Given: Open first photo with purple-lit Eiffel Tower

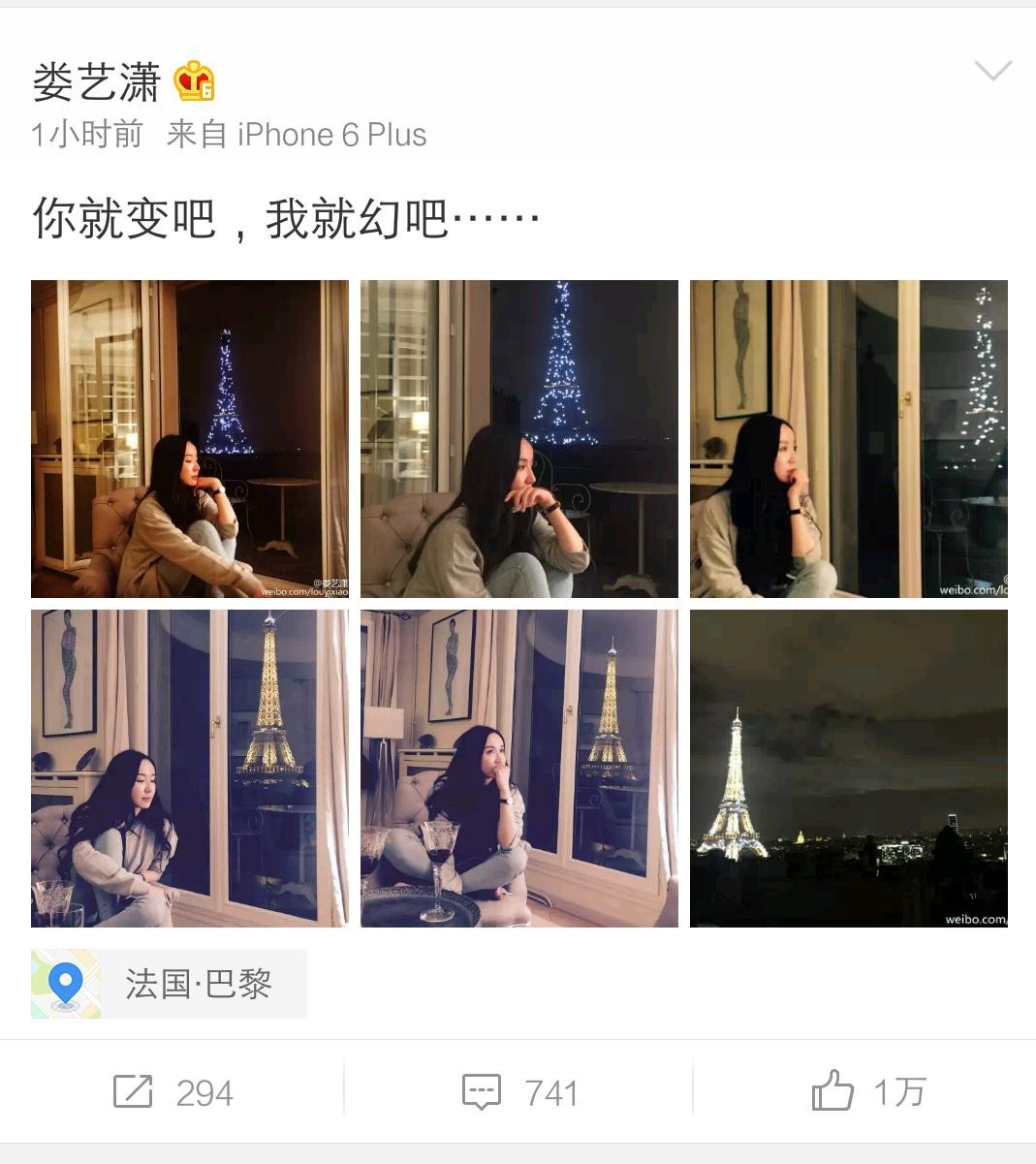Looking at the screenshot, I should coord(190,439).
